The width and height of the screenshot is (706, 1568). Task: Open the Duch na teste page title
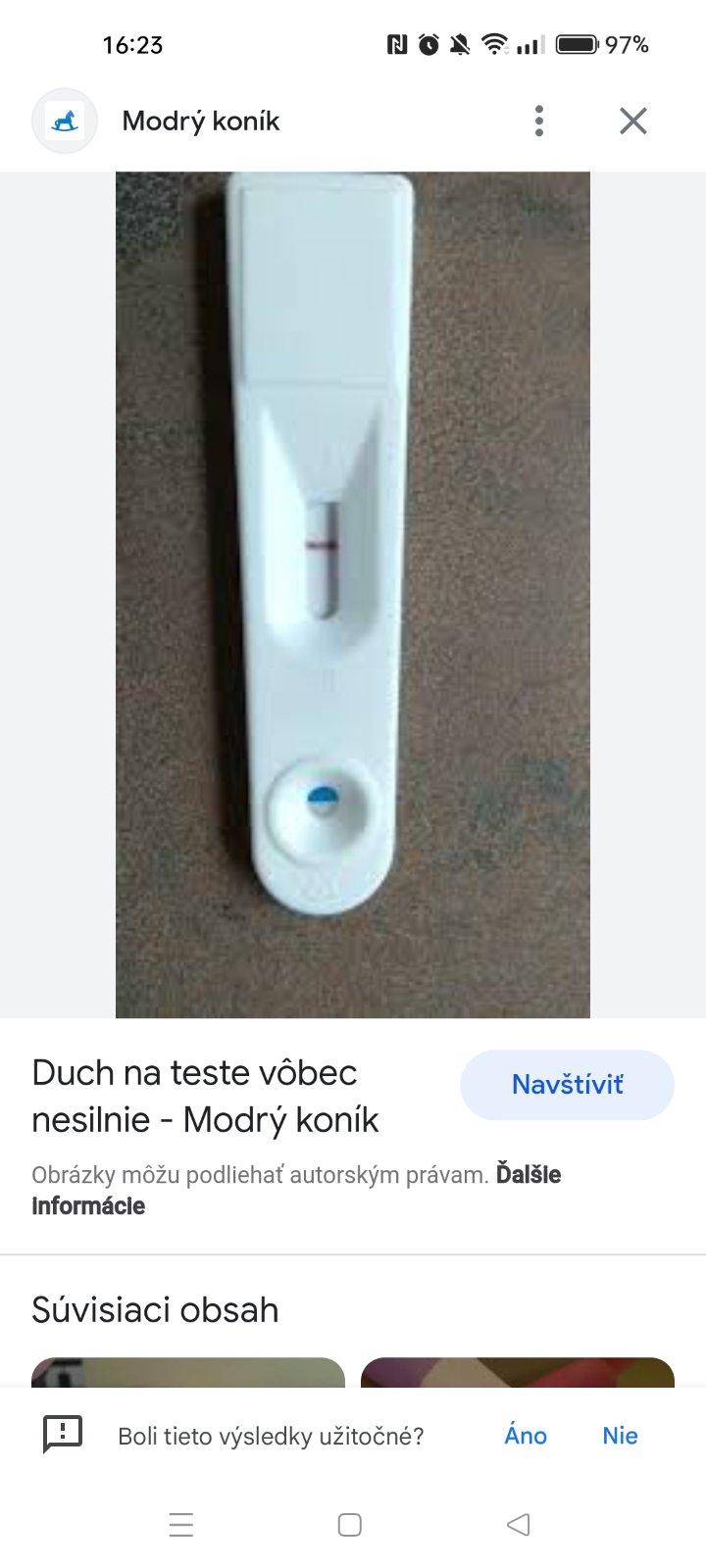click(x=205, y=1096)
